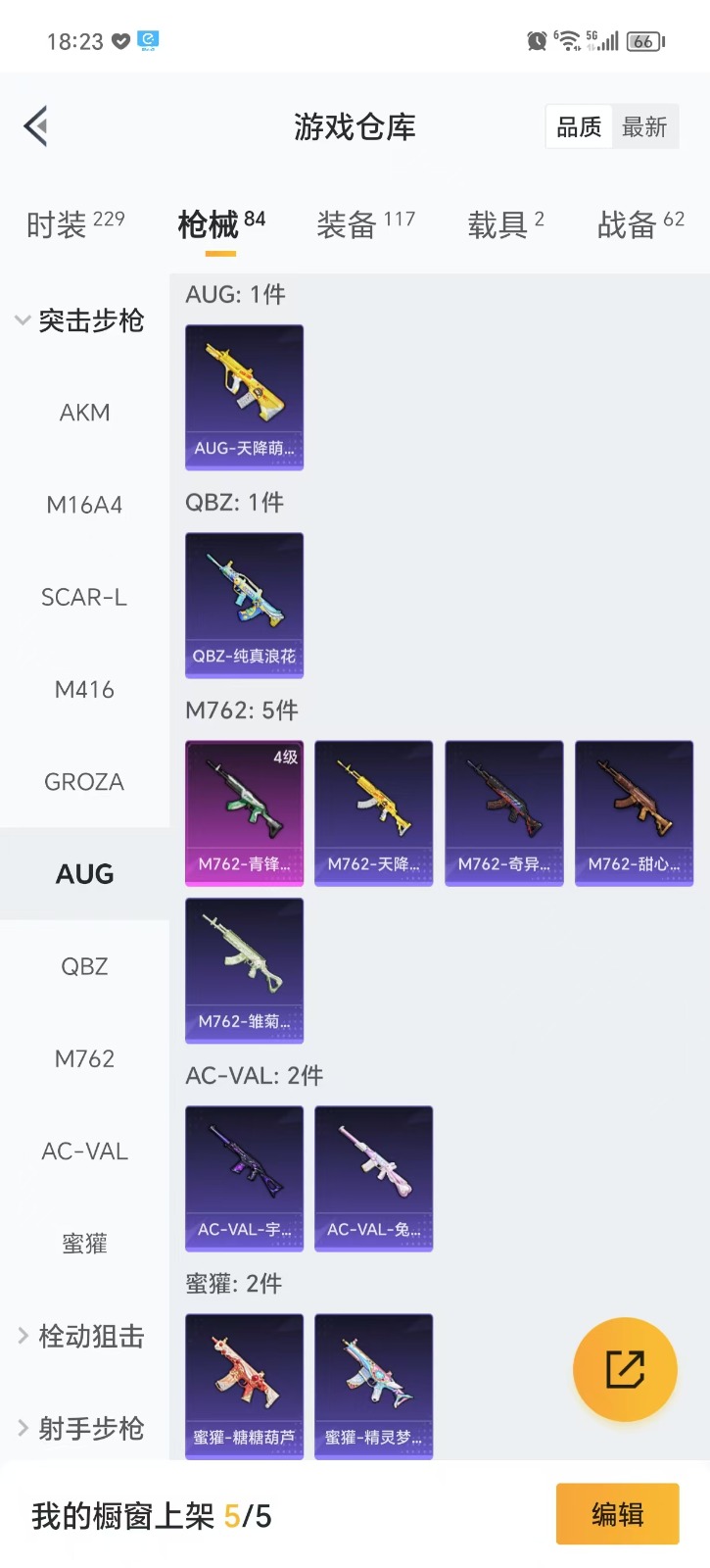Open the QBZ-纯真浪花 skin card
Image resolution: width=710 pixels, height=1568 pixels.
coord(244,605)
